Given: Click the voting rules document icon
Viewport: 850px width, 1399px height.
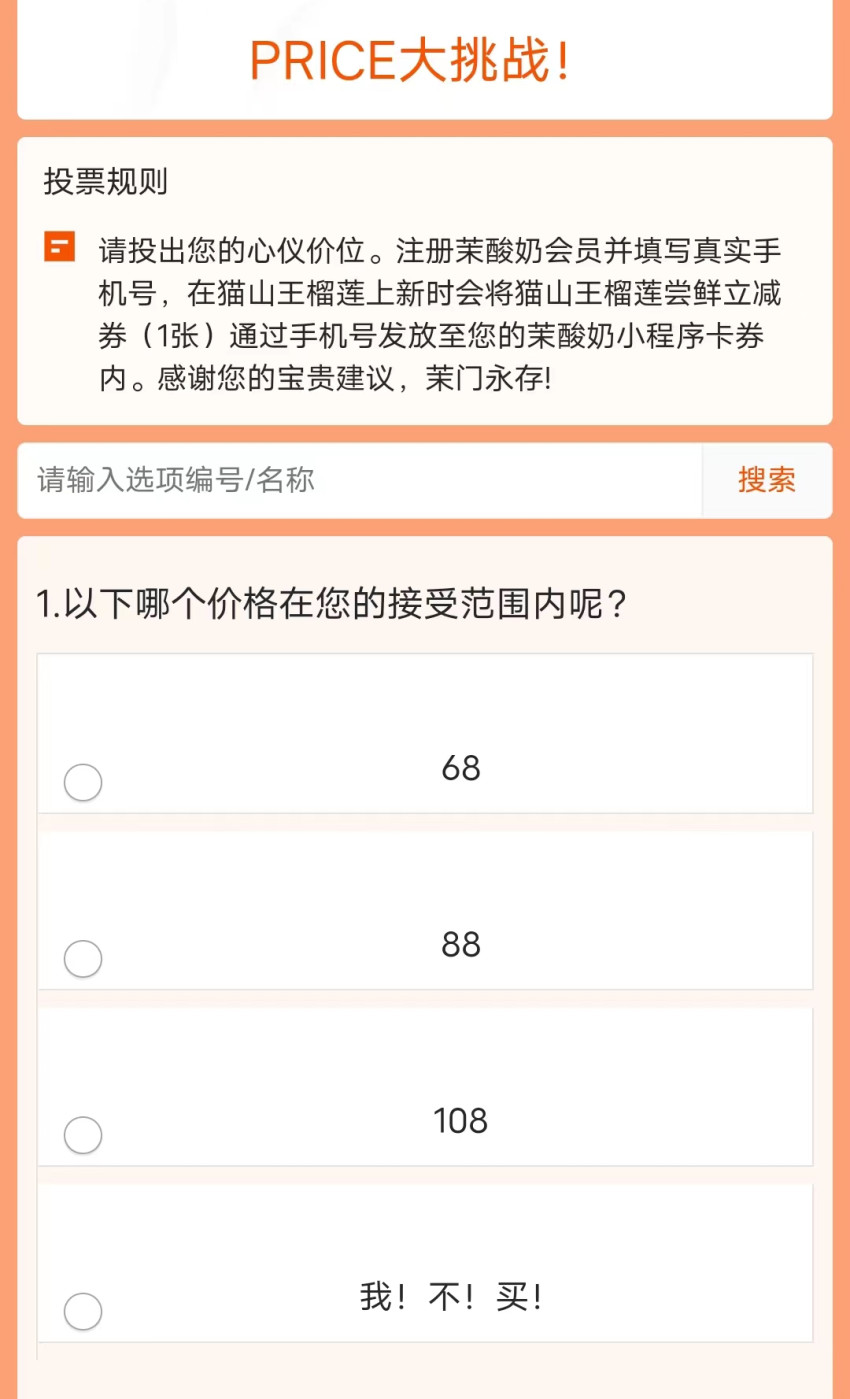Looking at the screenshot, I should pyautogui.click(x=58, y=248).
